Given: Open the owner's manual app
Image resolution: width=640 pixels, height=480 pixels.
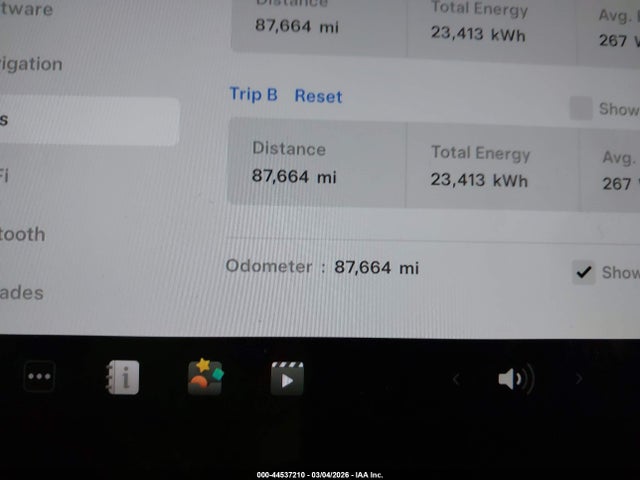Looking at the screenshot, I should tap(122, 378).
